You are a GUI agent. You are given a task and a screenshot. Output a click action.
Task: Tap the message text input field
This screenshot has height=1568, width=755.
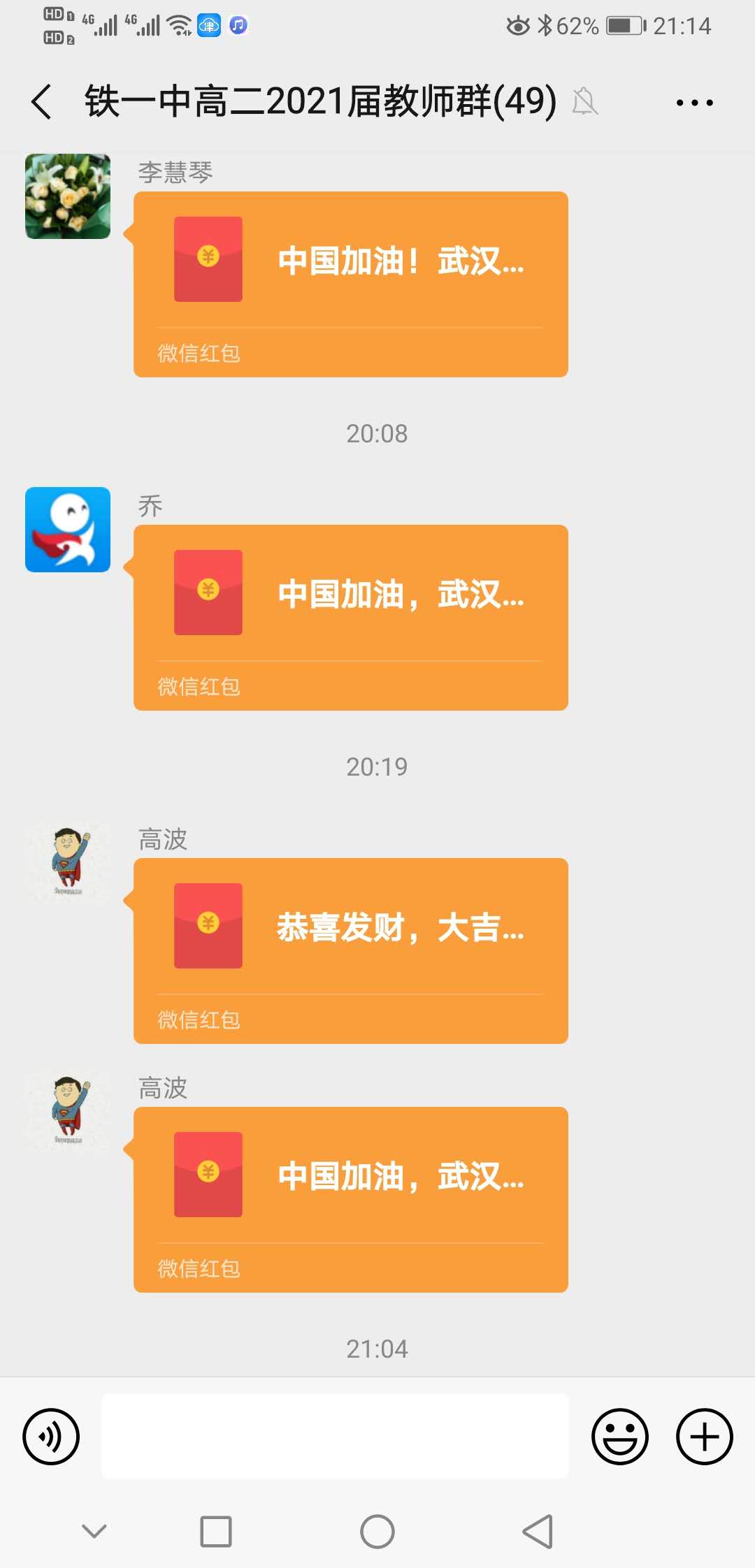point(336,1436)
